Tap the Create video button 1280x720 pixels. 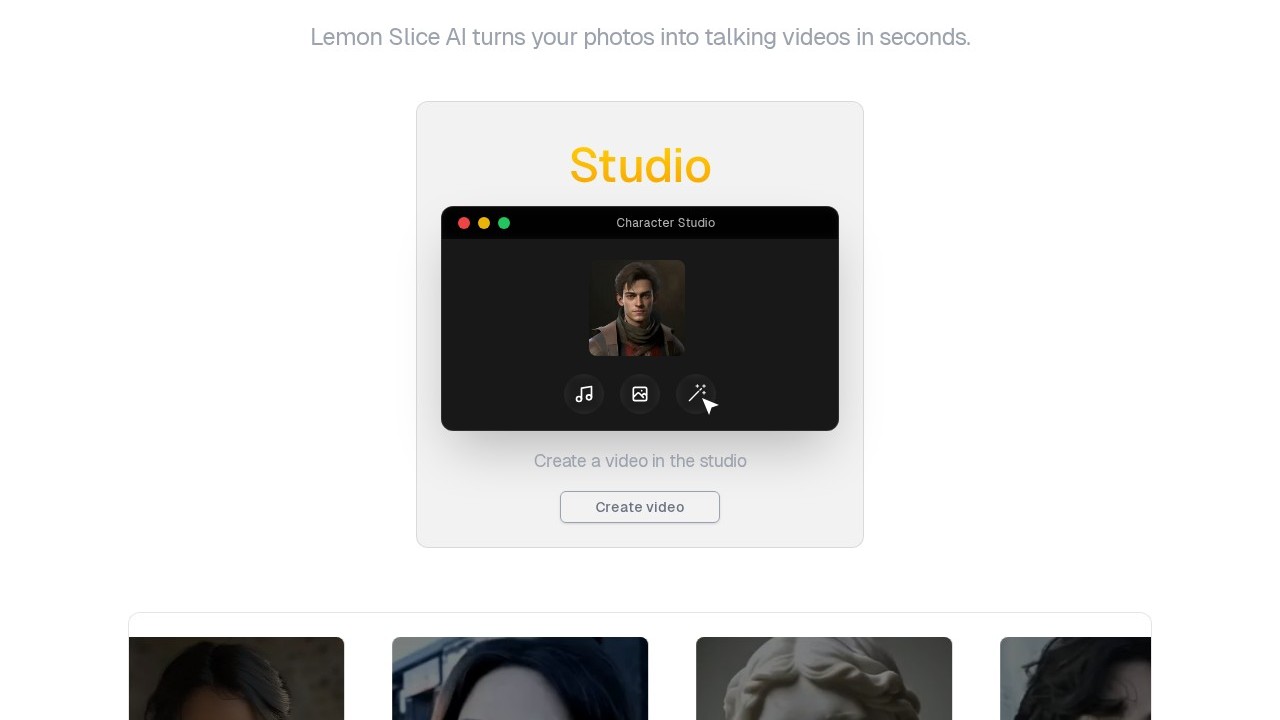[640, 507]
